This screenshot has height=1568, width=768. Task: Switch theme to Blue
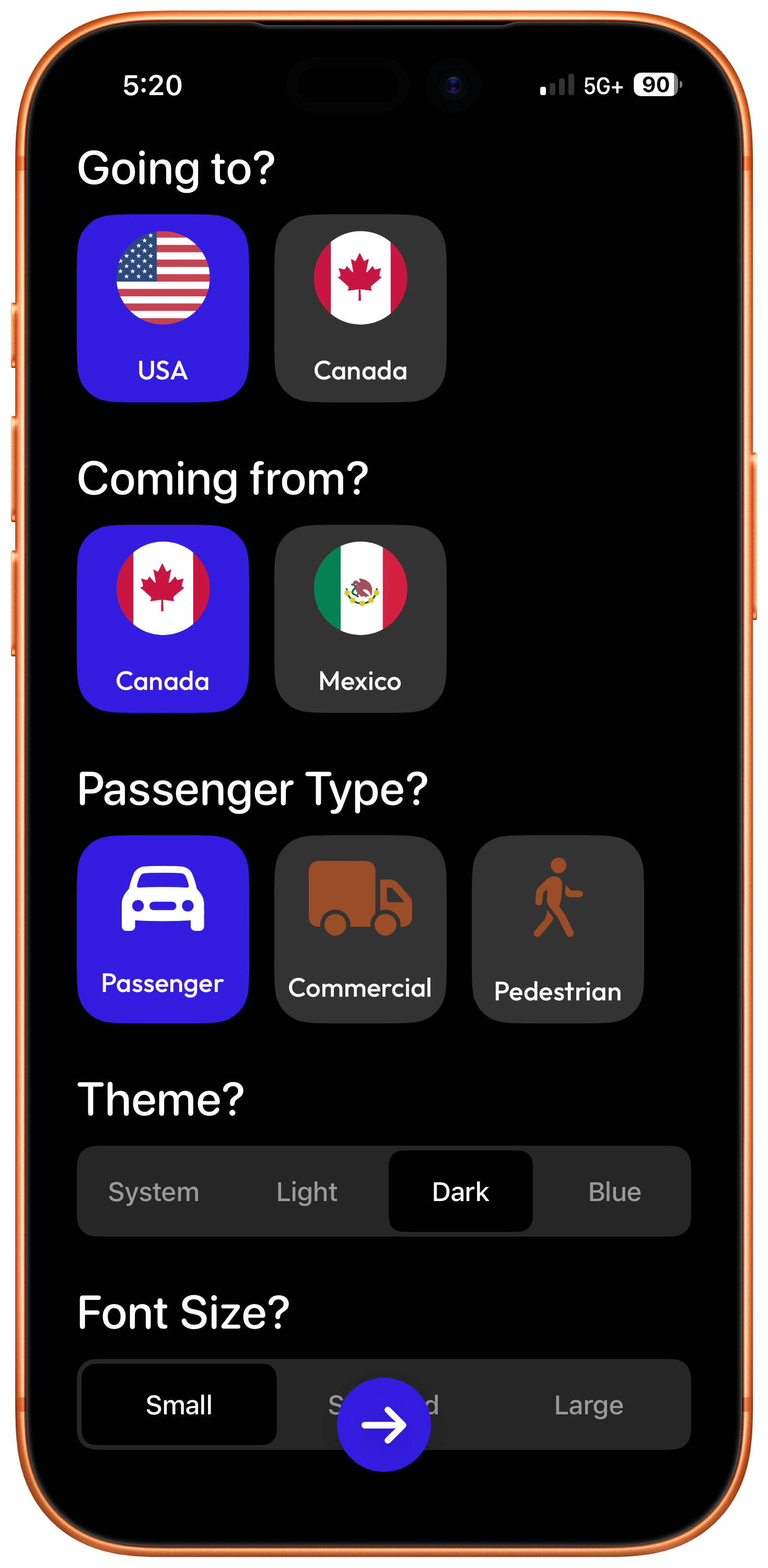tap(614, 1191)
